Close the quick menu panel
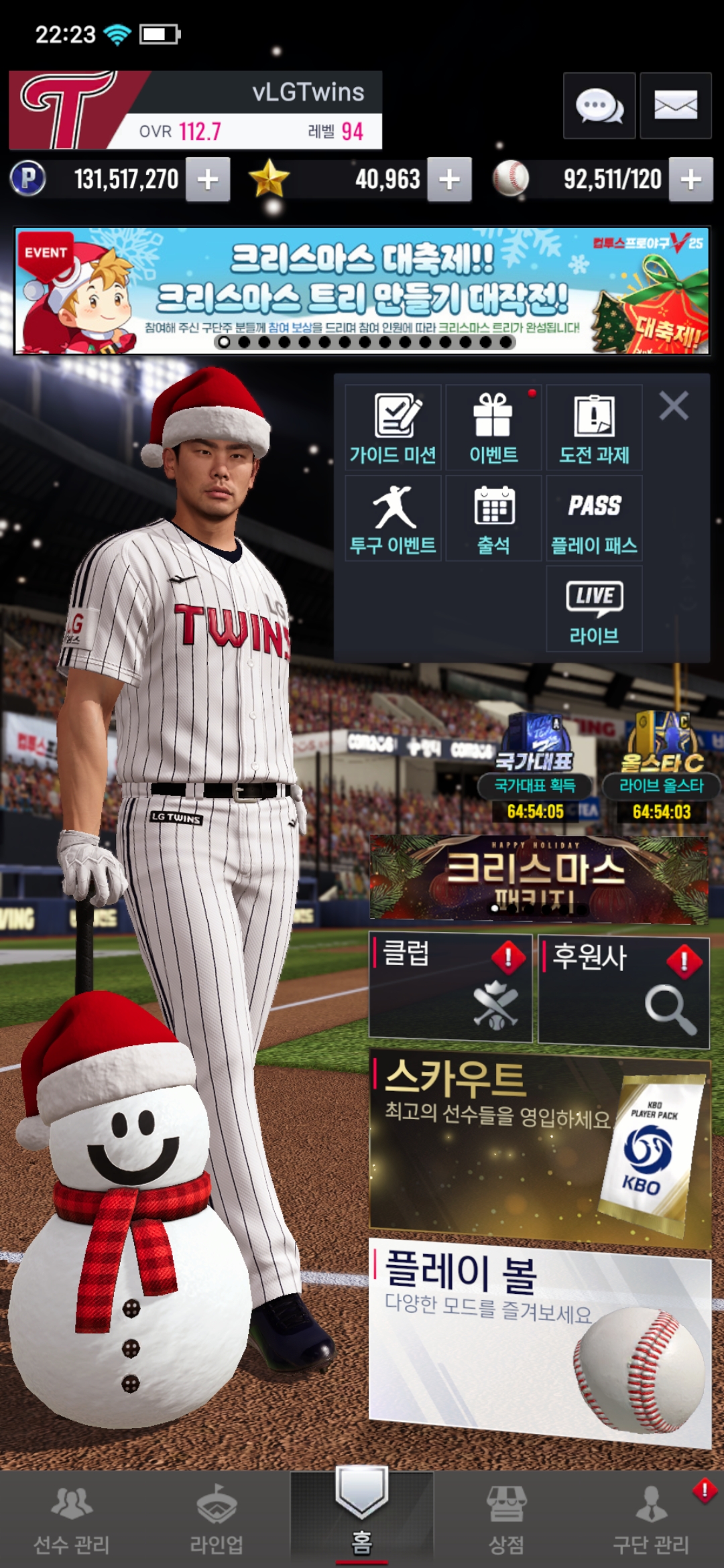Image resolution: width=724 pixels, height=1568 pixels. coord(674,406)
